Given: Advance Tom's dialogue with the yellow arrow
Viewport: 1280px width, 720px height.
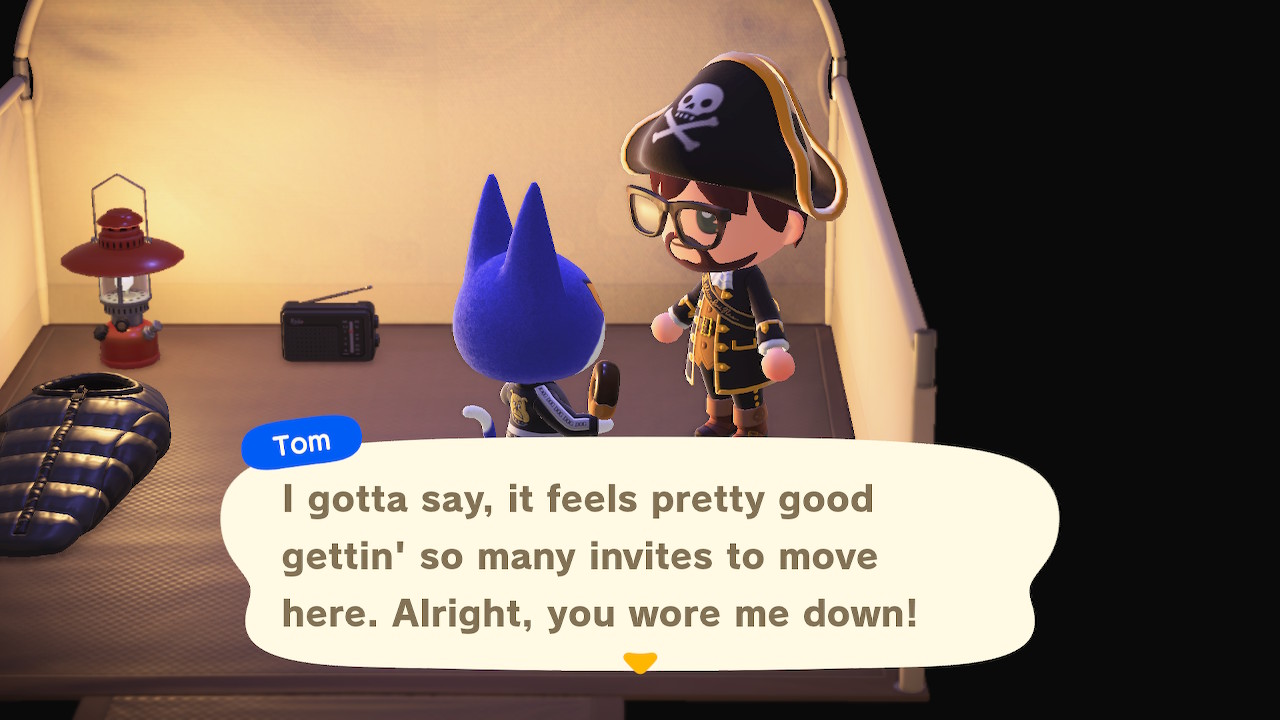Looking at the screenshot, I should (640, 662).
